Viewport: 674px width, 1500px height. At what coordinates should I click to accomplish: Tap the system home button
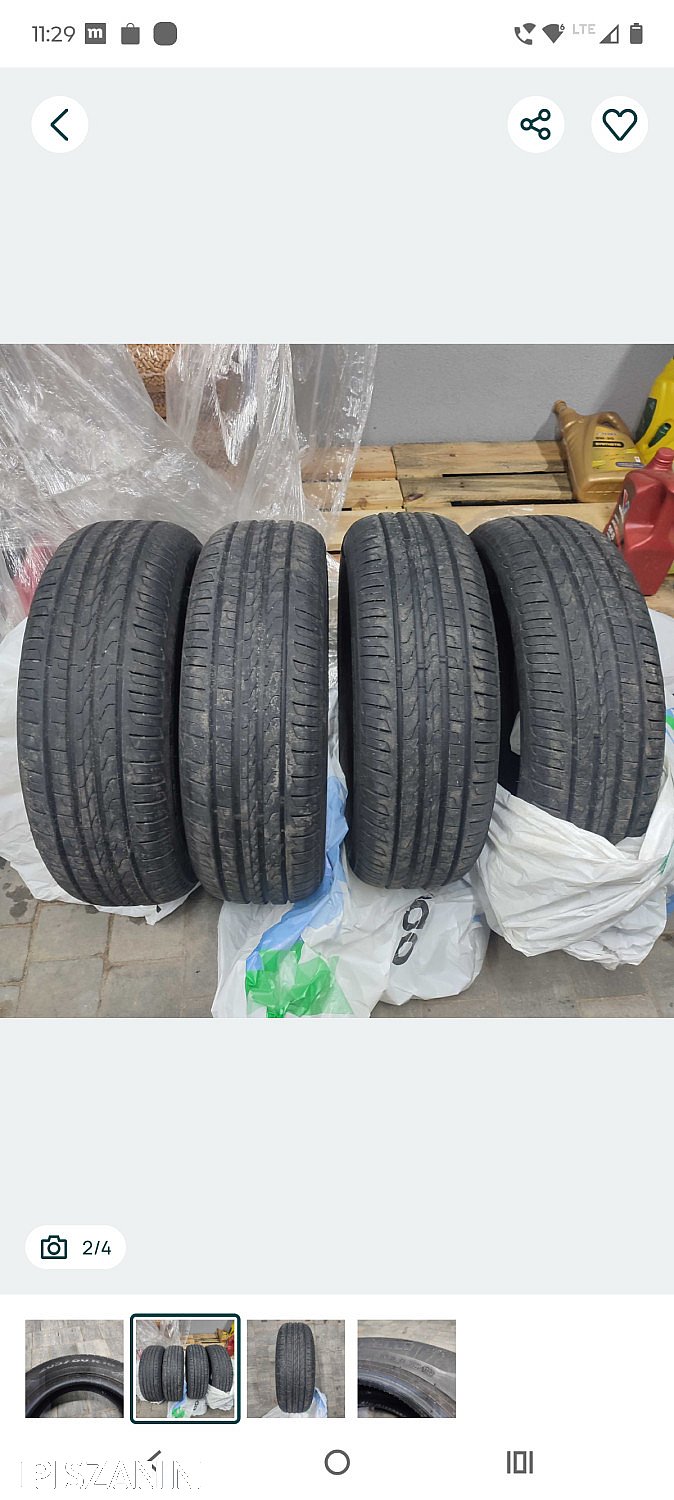[x=337, y=1463]
